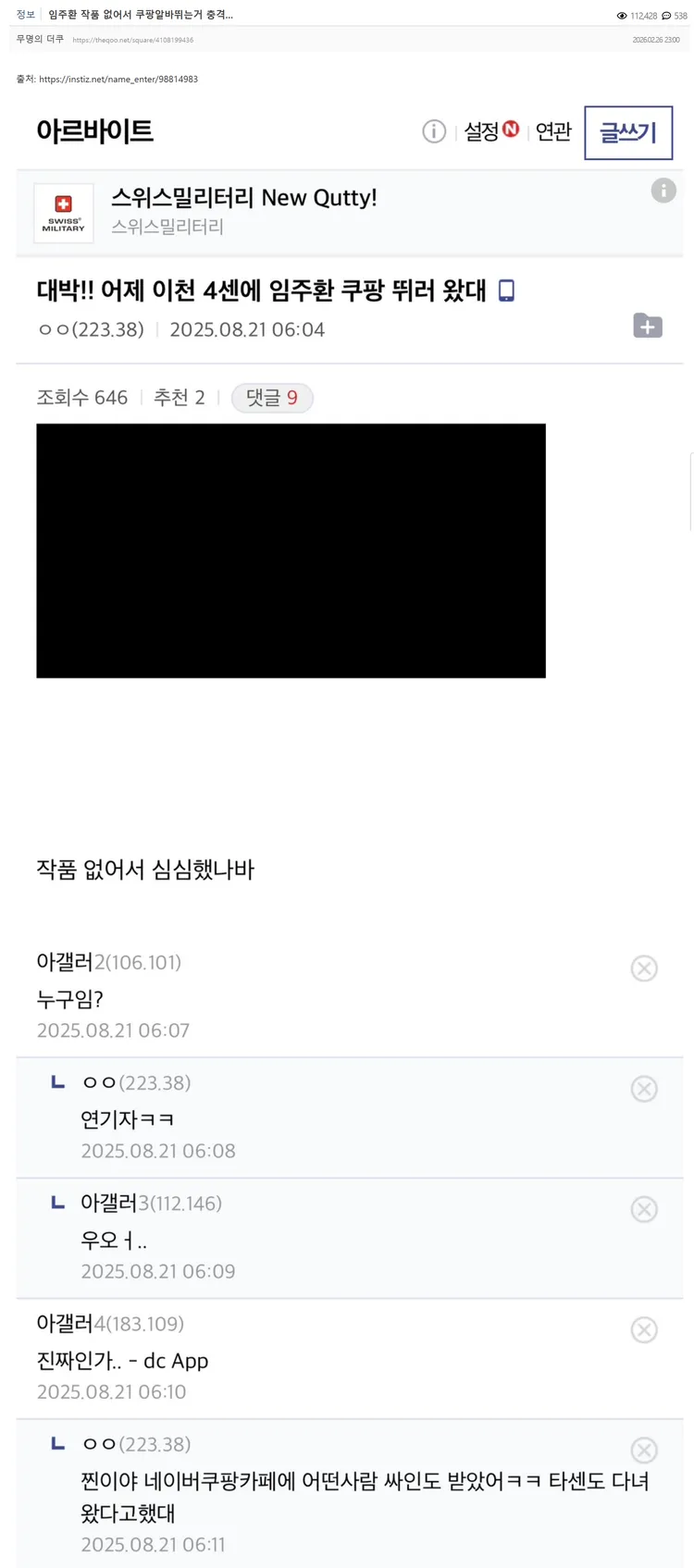Open the comment bubble icon showing 538
The height and width of the screenshot is (1568, 694).
(x=668, y=15)
